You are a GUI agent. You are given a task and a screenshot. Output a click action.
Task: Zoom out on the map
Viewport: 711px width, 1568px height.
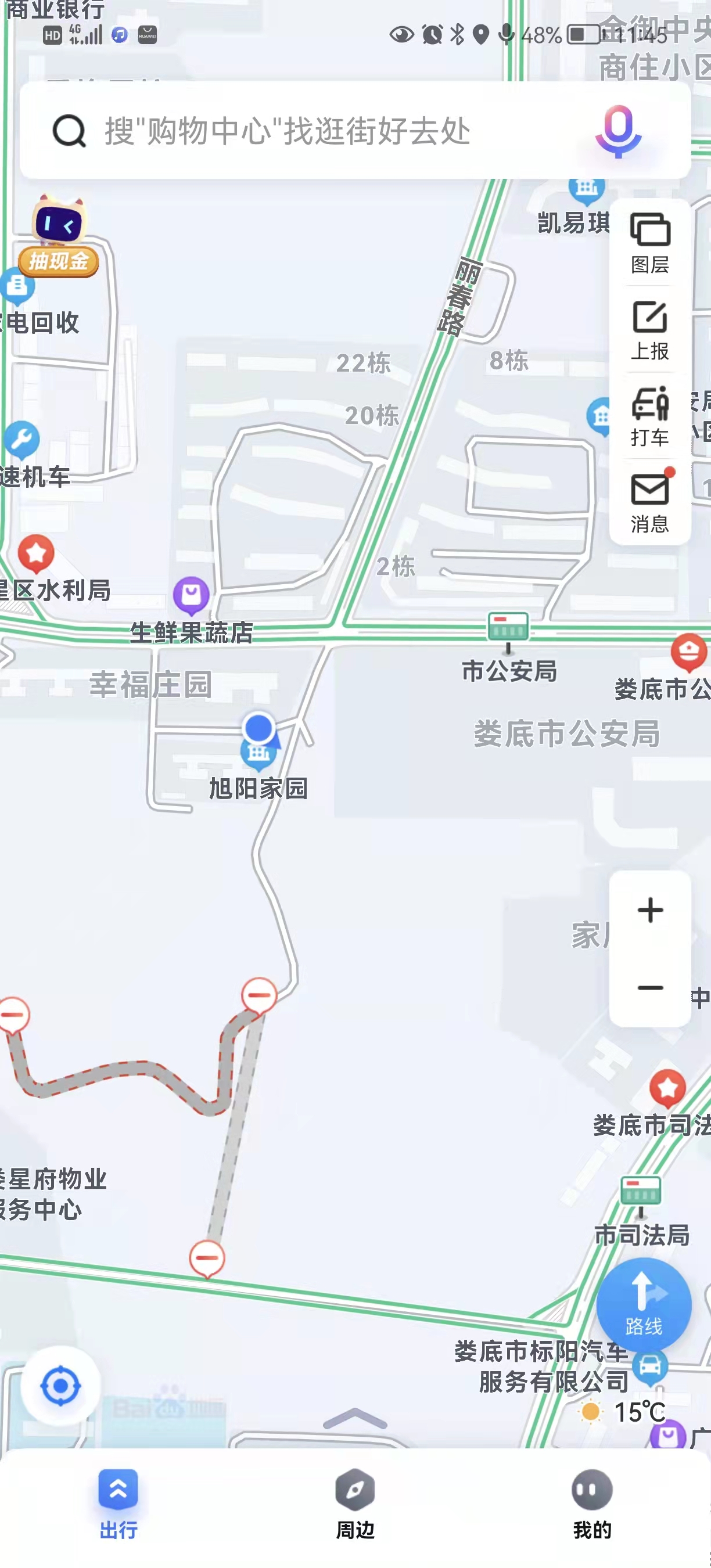[649, 987]
